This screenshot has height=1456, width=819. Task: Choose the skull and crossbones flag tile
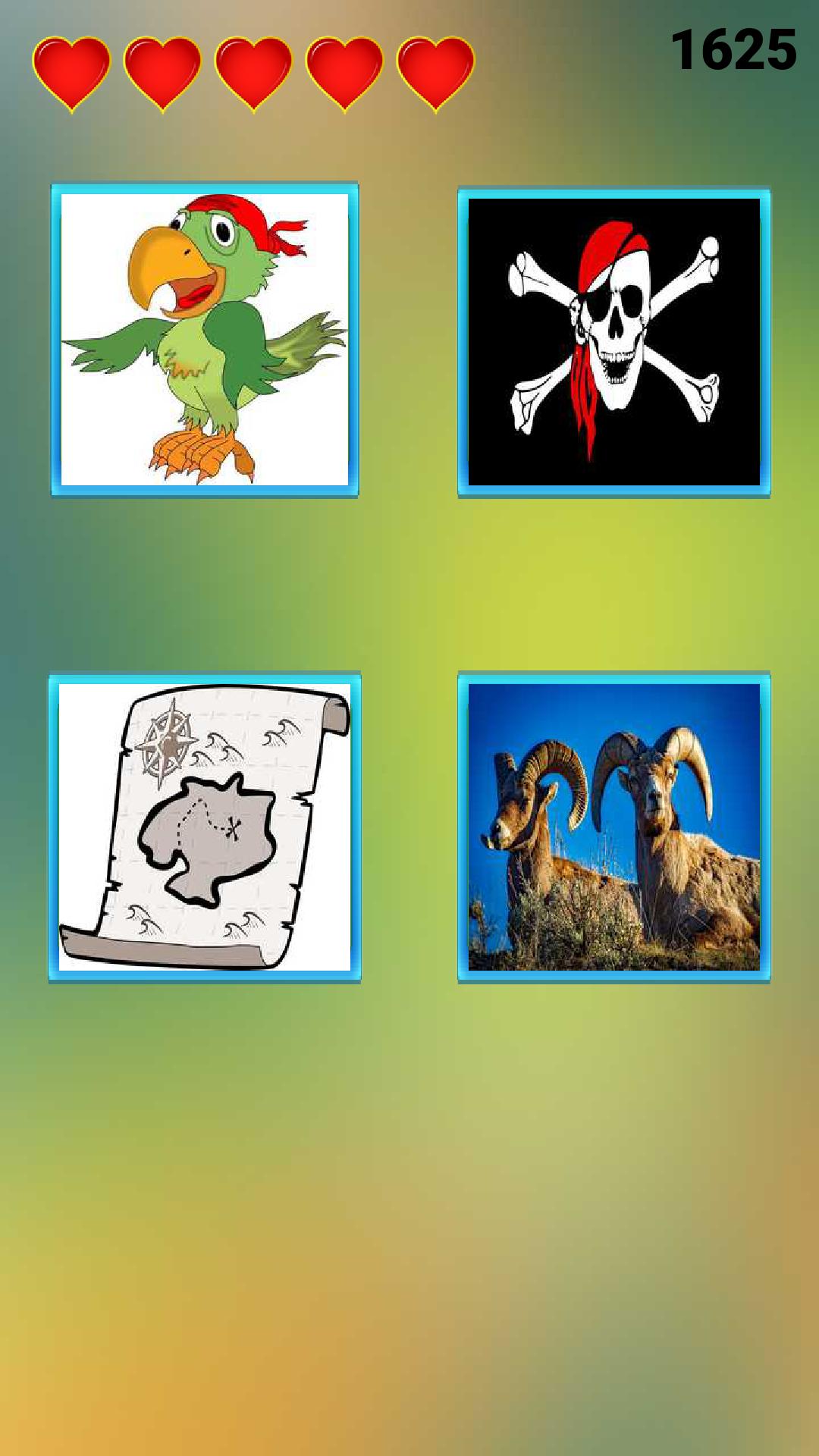(613, 342)
